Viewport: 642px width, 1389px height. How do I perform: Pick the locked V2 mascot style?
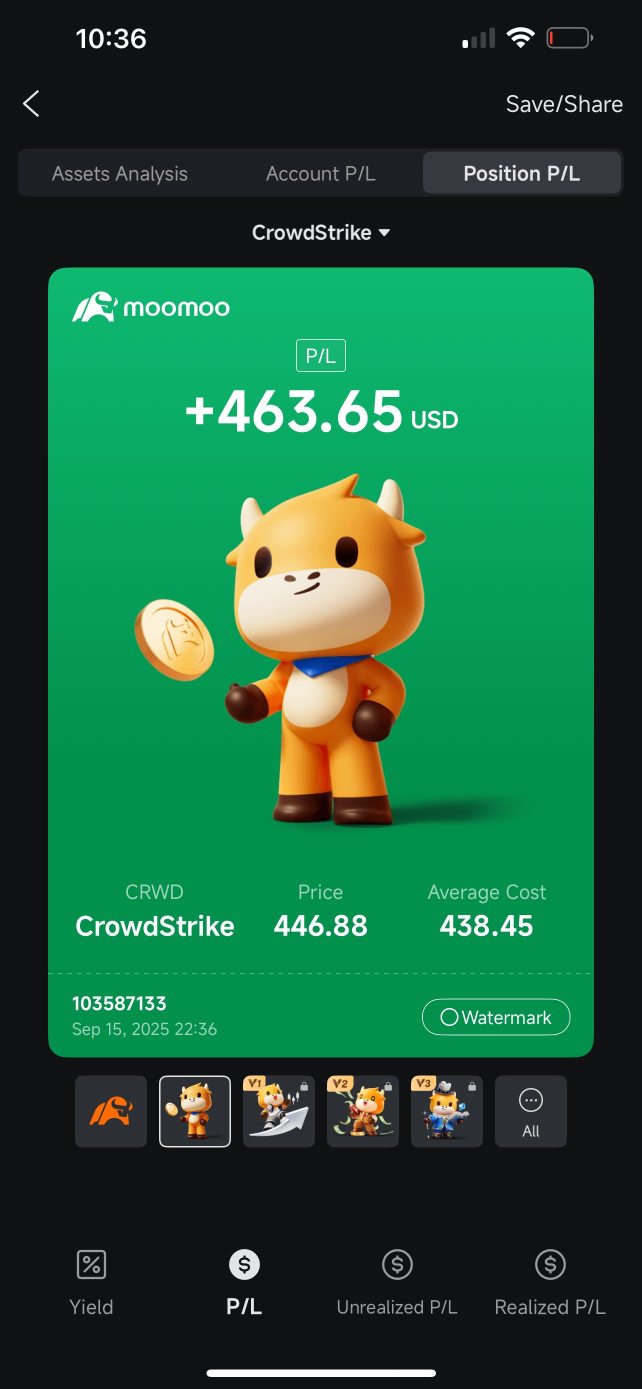363,1111
